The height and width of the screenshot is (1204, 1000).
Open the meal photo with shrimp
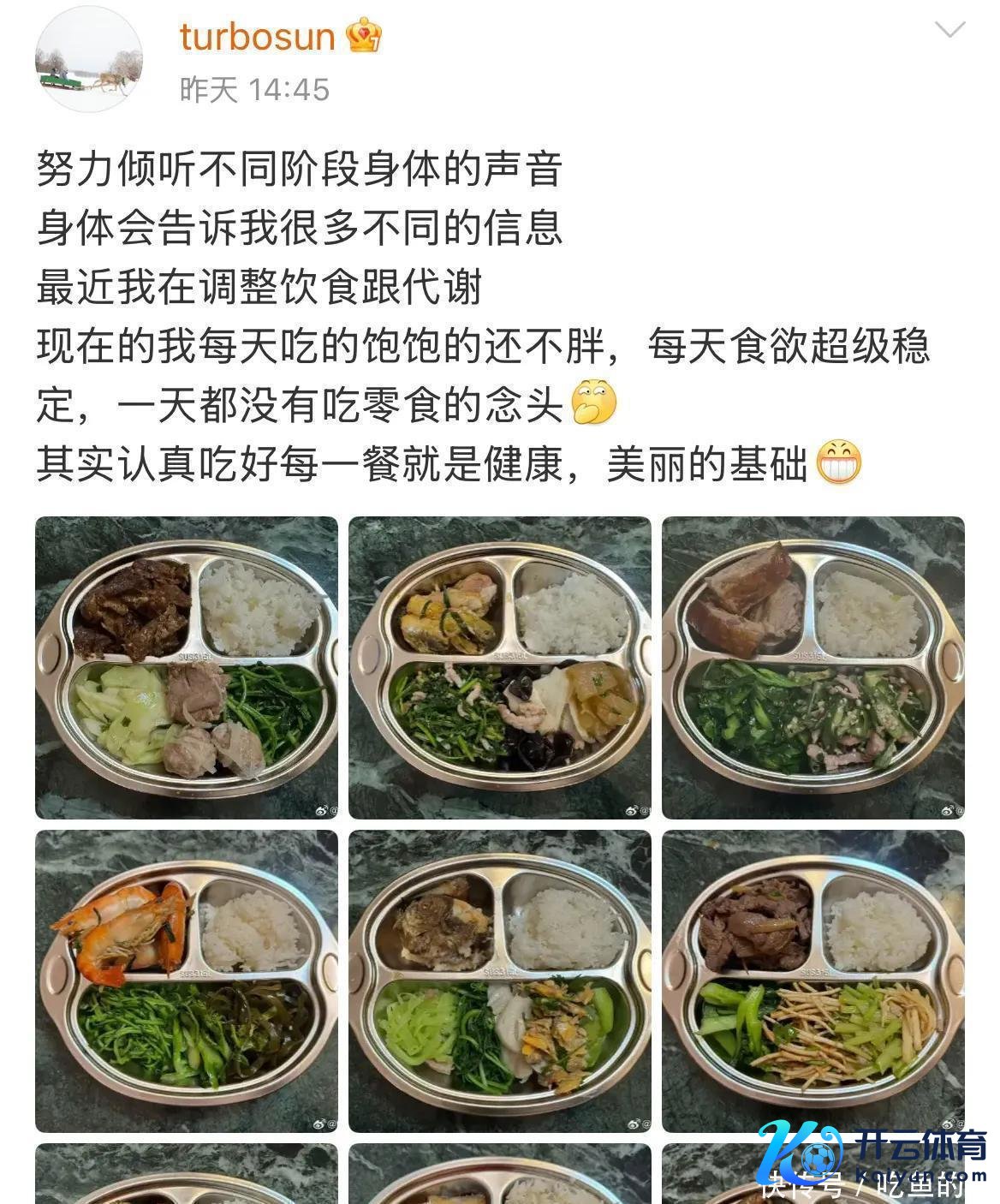pos(187,980)
